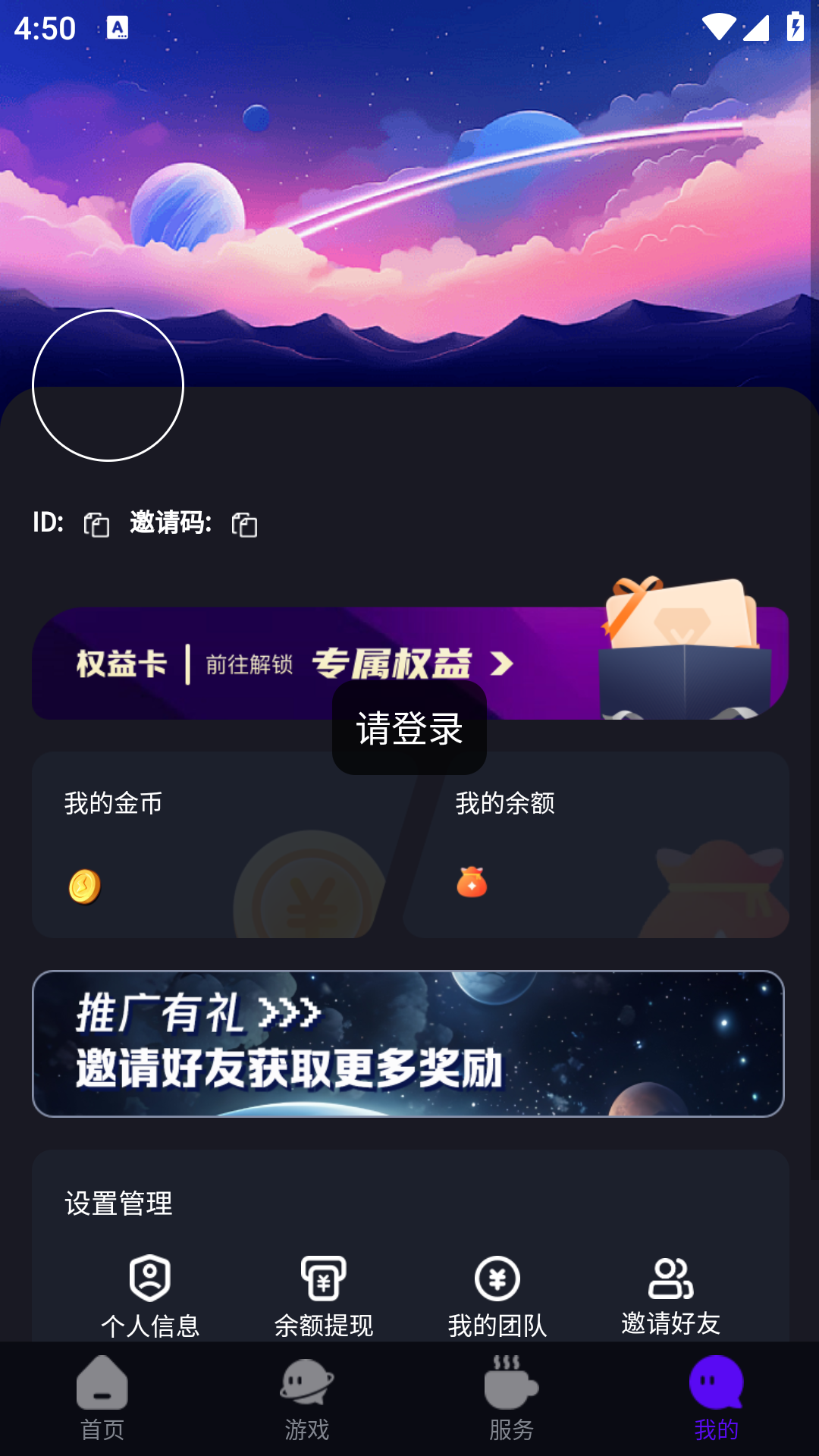This screenshot has width=819, height=1456.
Task: Switch to the 首页 tab
Action: click(102, 1398)
